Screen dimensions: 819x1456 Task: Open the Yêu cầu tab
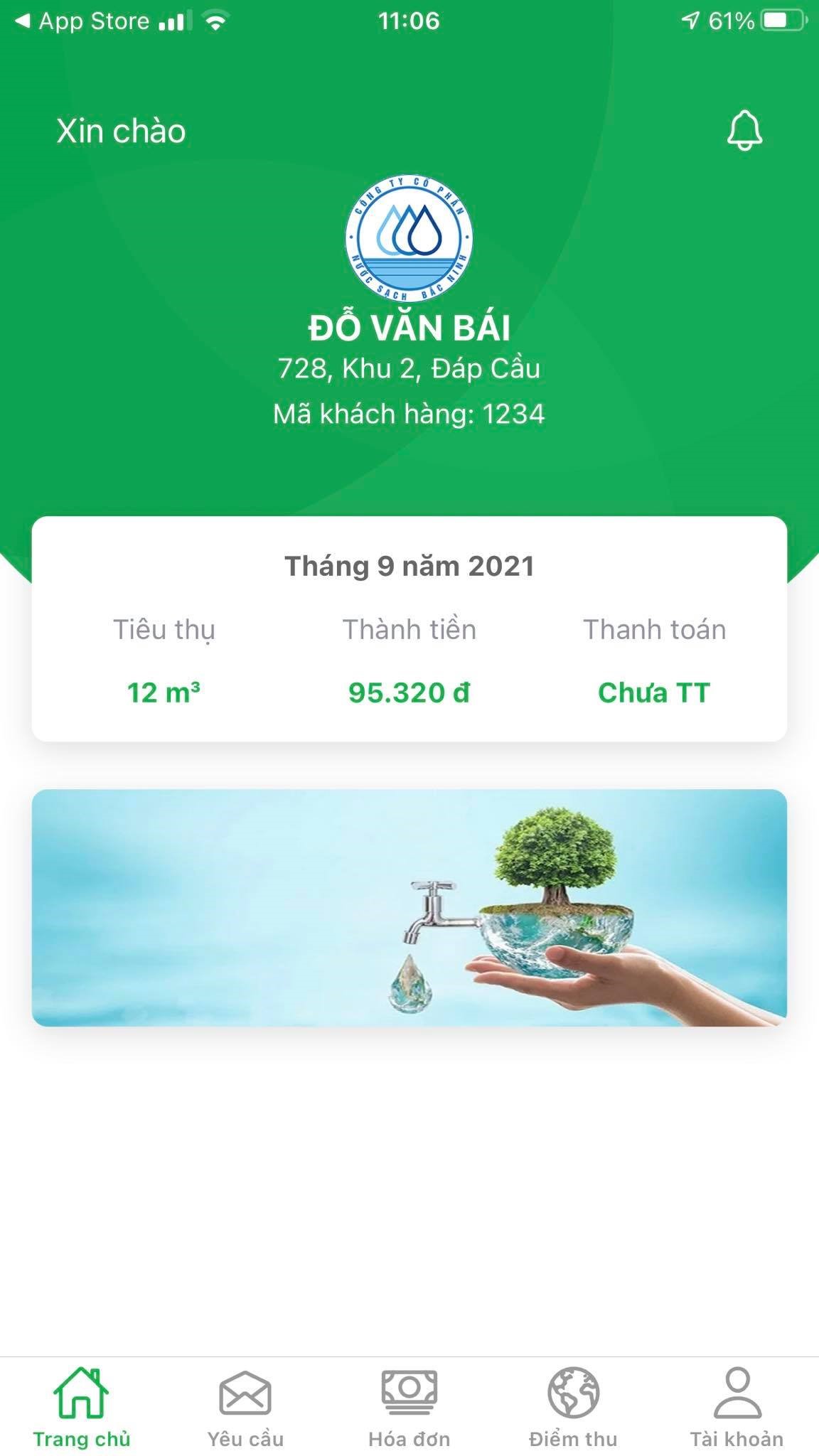pos(245,1405)
